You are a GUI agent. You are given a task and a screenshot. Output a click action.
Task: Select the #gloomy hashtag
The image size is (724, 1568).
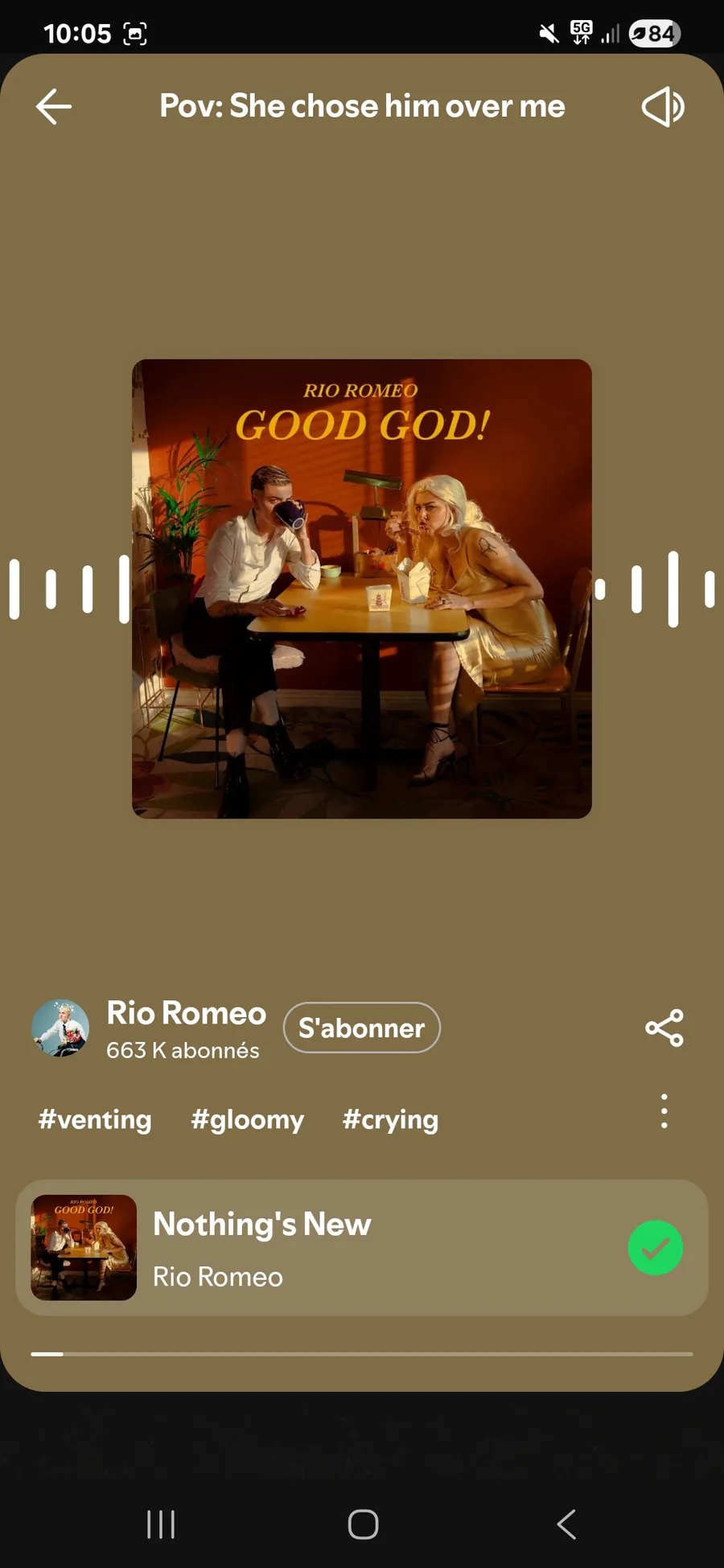(247, 1119)
